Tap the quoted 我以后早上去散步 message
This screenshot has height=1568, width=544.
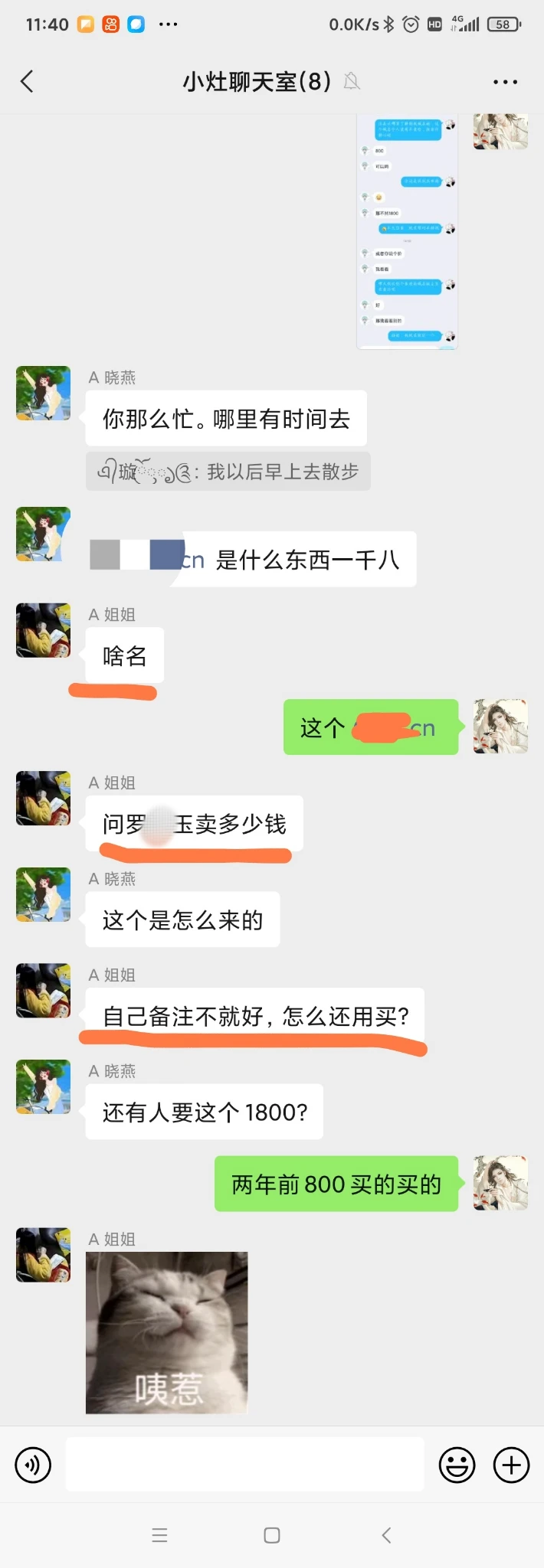(228, 472)
